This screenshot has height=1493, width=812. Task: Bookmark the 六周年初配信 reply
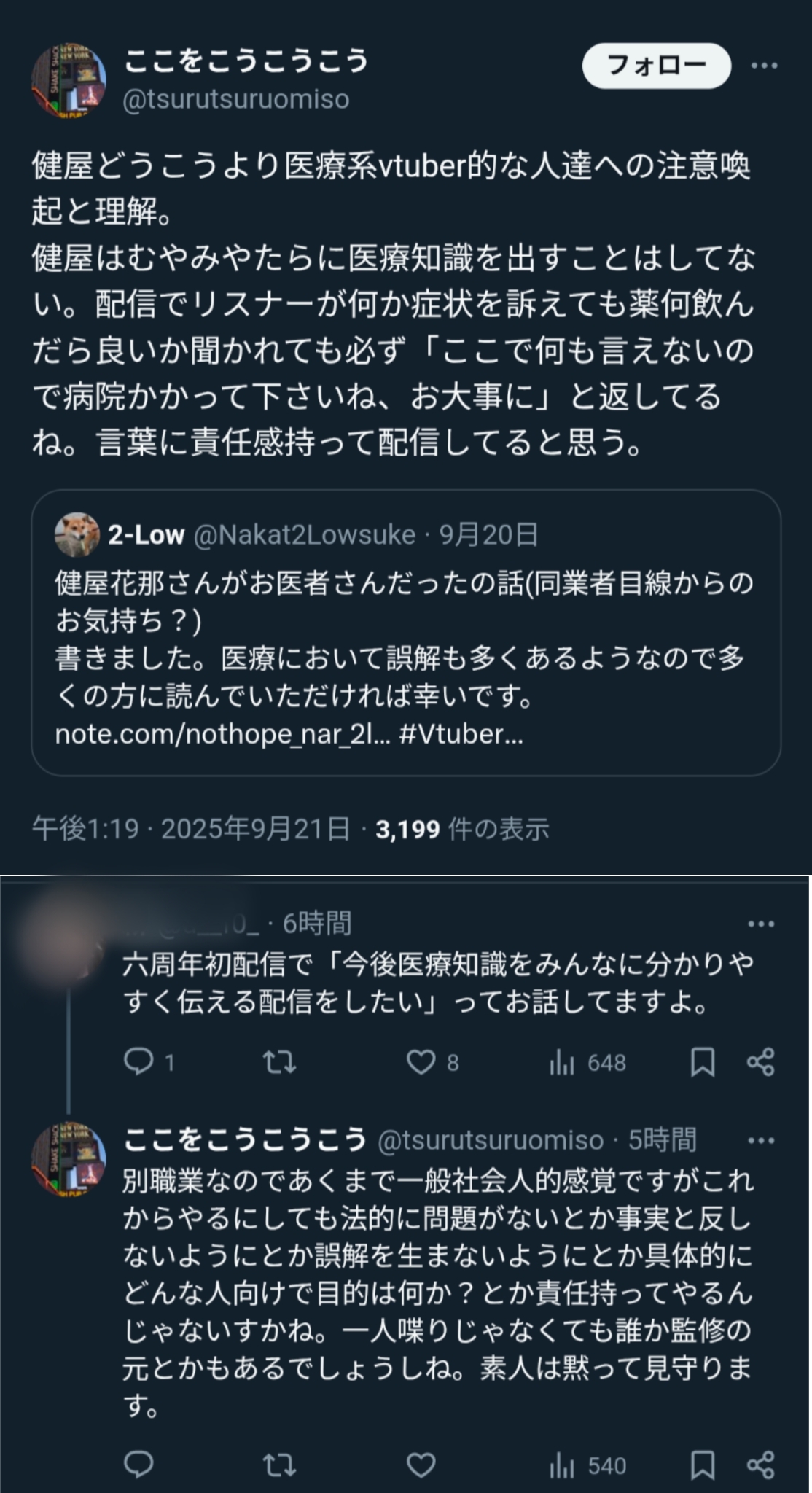point(702,1062)
